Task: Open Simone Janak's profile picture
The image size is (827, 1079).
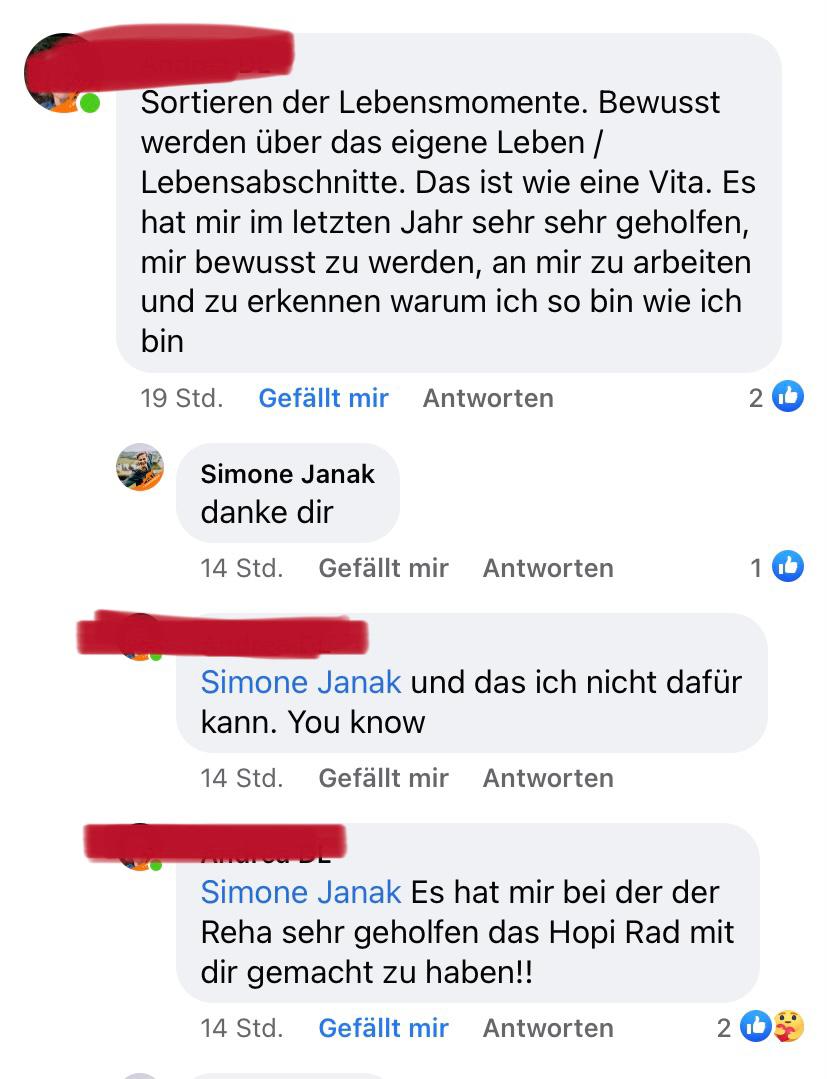Action: (x=139, y=467)
